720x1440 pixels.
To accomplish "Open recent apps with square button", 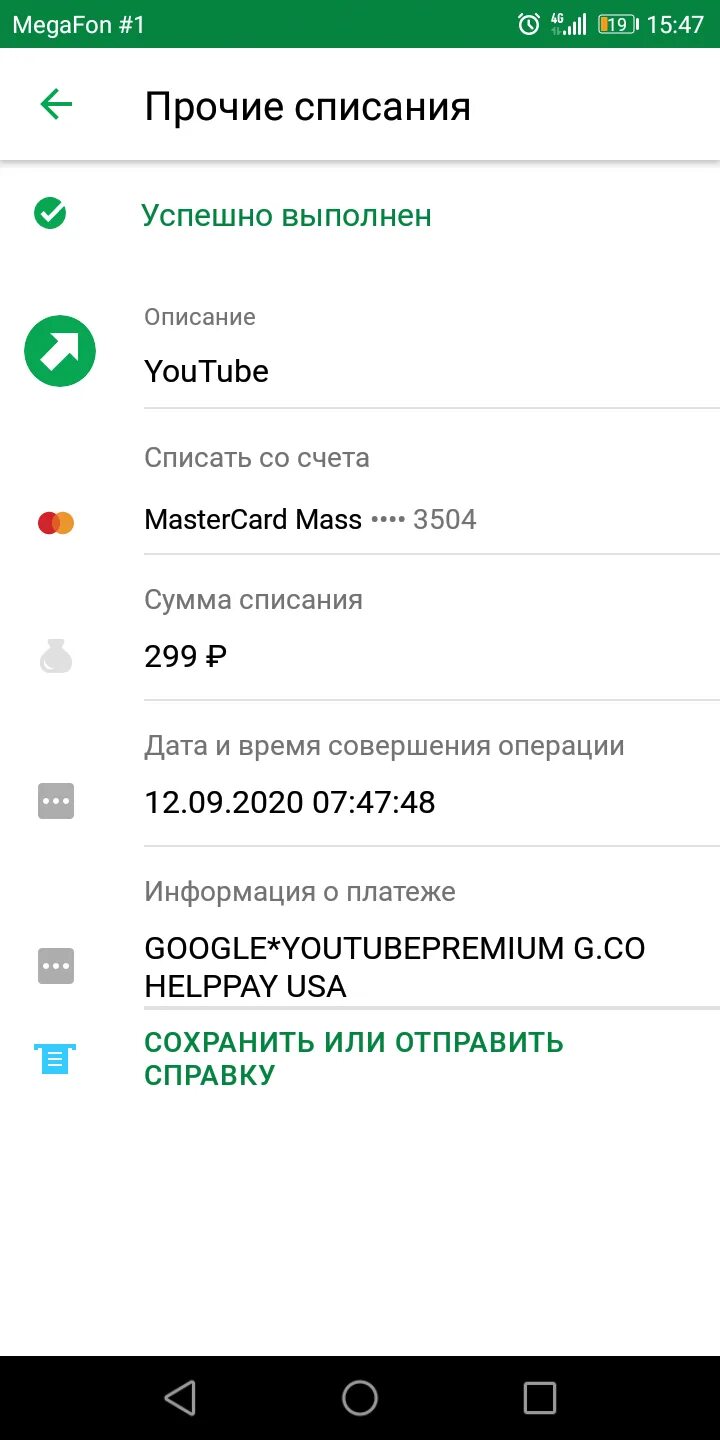I will pos(540,1398).
